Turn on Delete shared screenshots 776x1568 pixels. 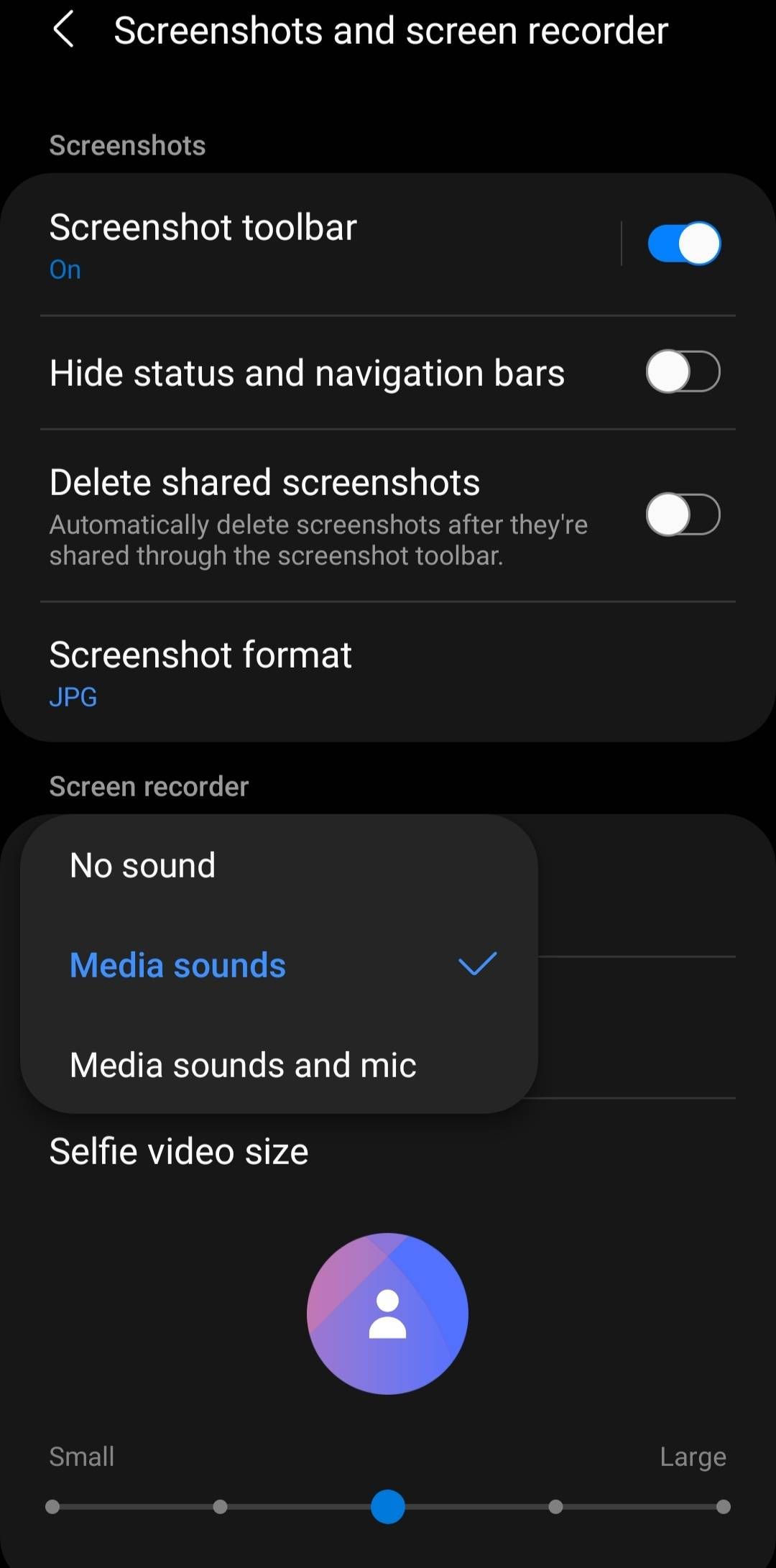[683, 514]
